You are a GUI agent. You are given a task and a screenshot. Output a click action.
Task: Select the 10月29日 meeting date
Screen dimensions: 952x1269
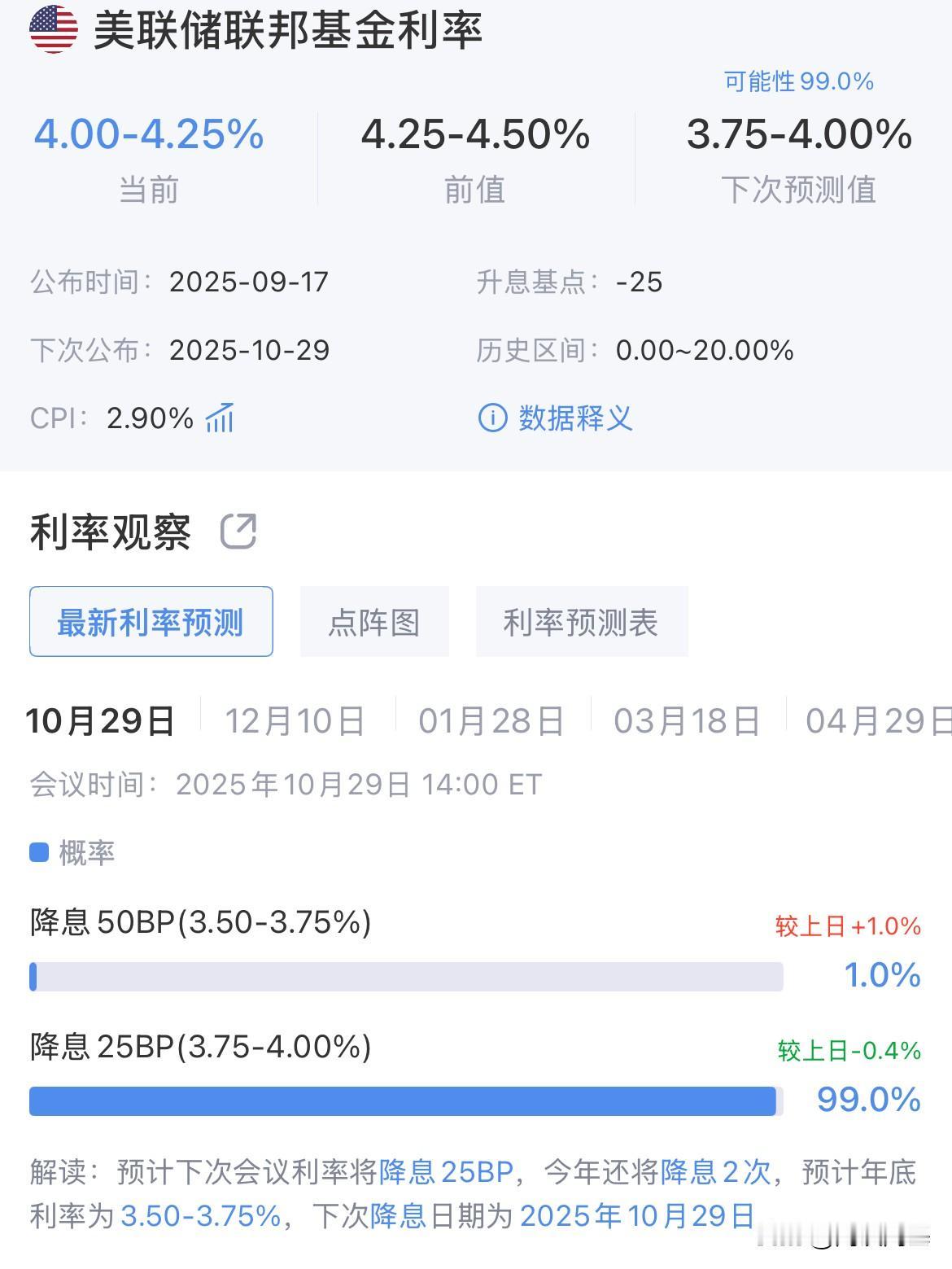(x=101, y=720)
